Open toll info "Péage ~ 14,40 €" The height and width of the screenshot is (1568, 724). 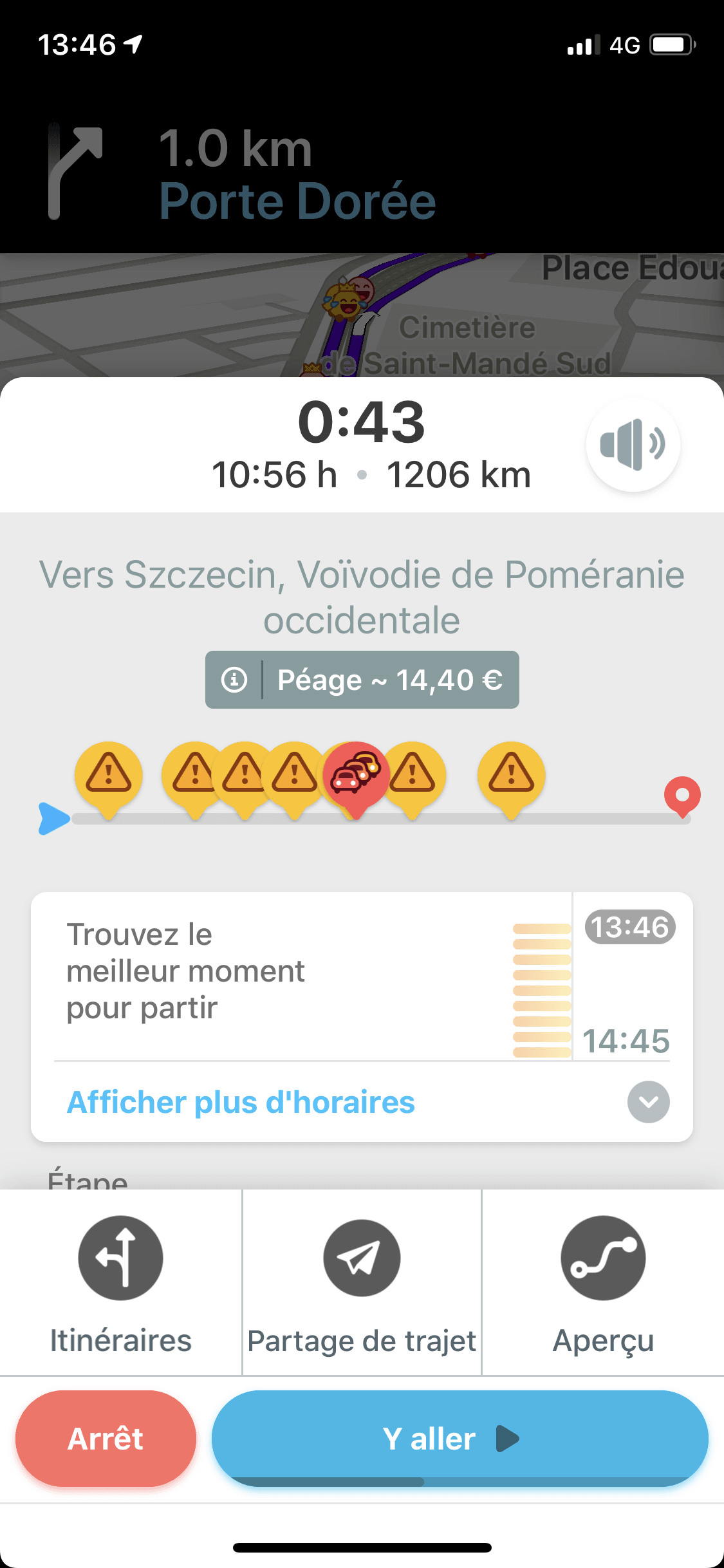[x=362, y=680]
